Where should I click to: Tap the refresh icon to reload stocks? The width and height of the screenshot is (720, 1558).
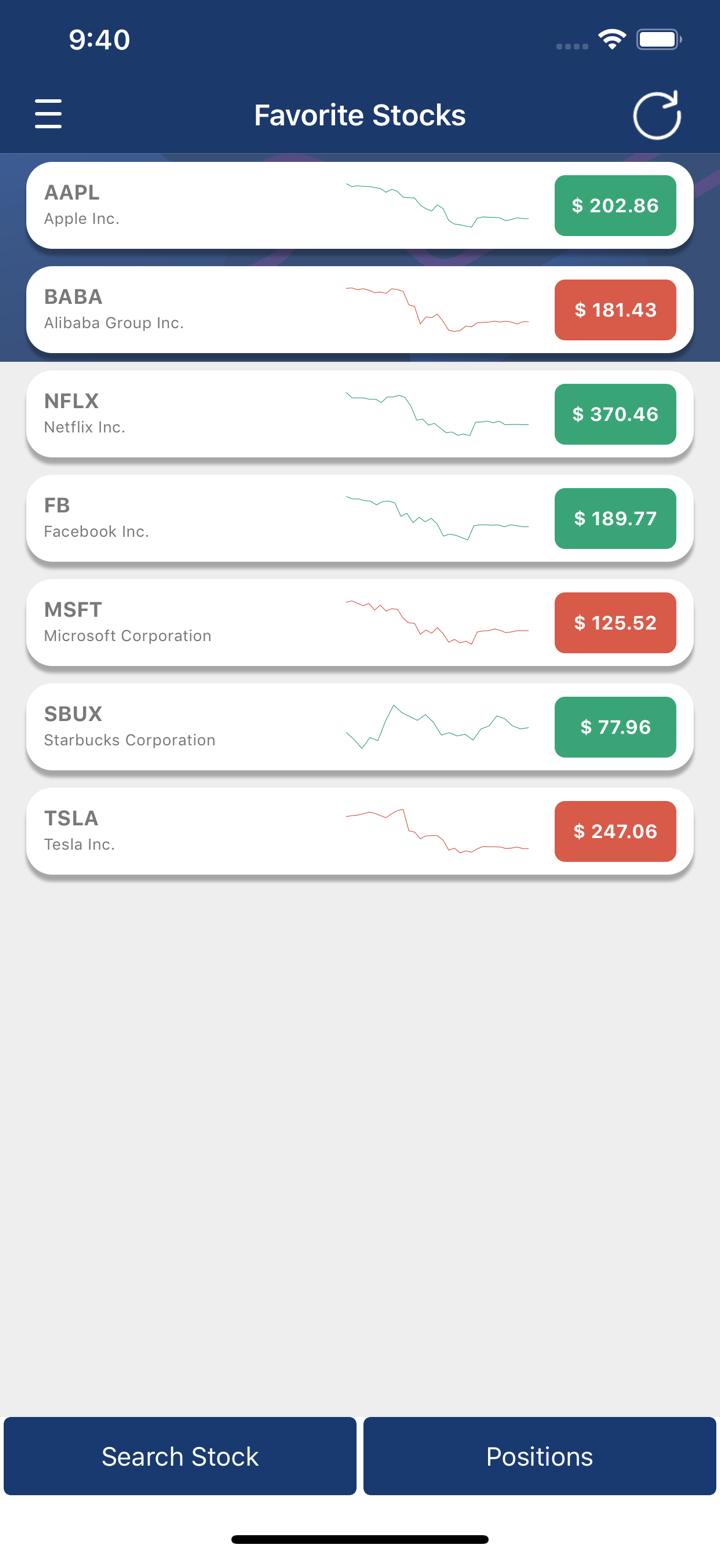(x=657, y=114)
